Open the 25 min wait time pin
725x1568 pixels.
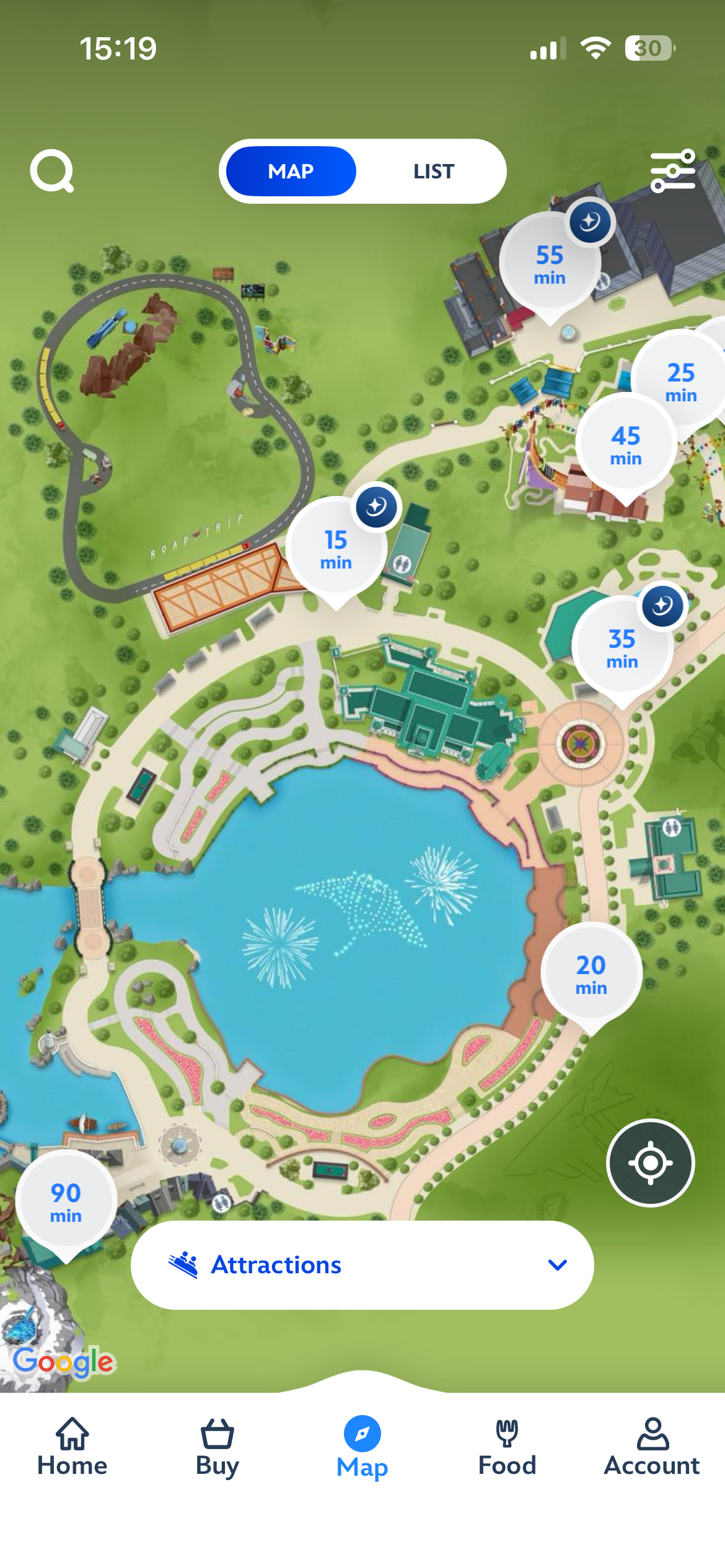coord(682,380)
